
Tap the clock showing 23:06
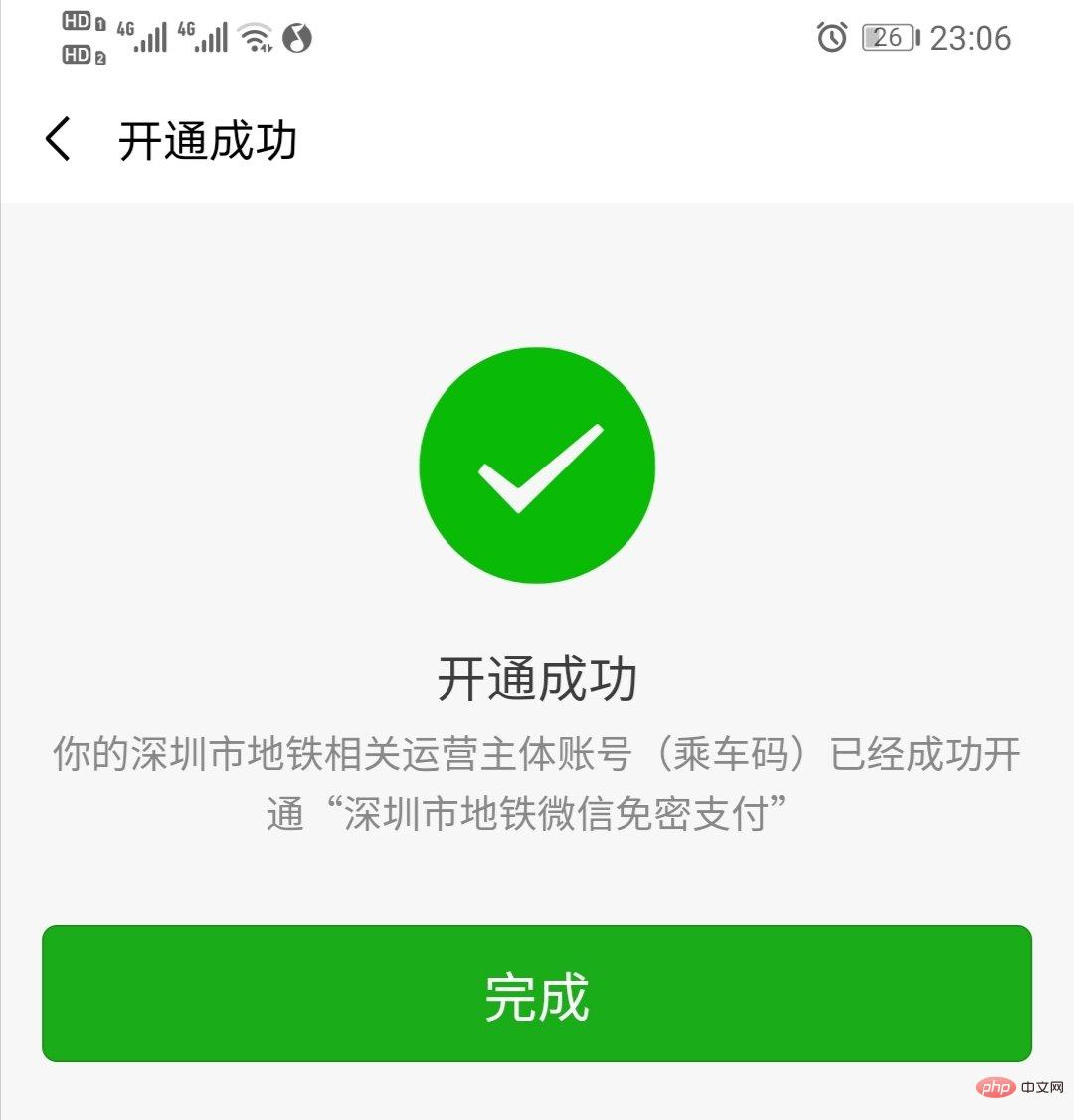tap(970, 38)
